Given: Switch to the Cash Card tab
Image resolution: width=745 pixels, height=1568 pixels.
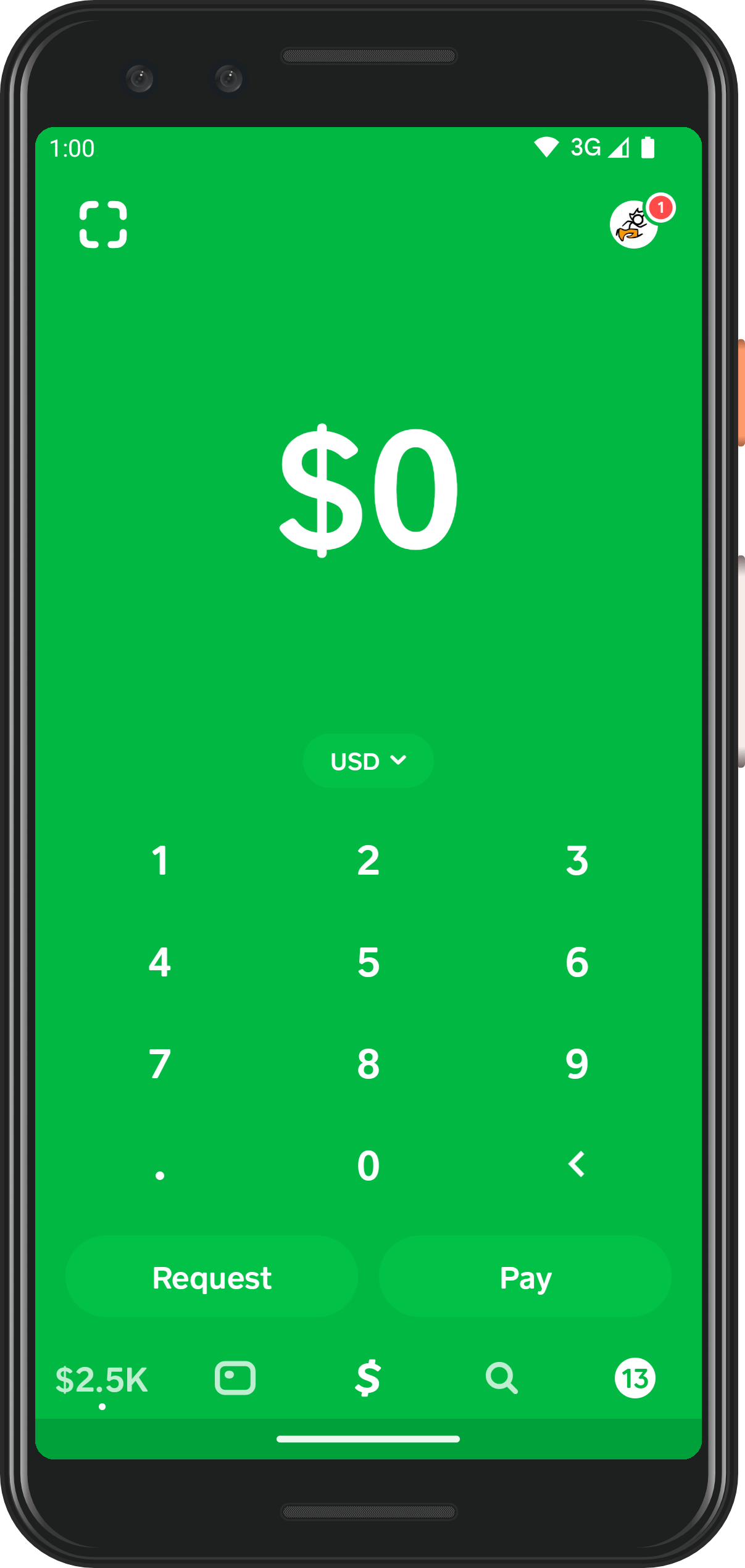Looking at the screenshot, I should pyautogui.click(x=235, y=1377).
